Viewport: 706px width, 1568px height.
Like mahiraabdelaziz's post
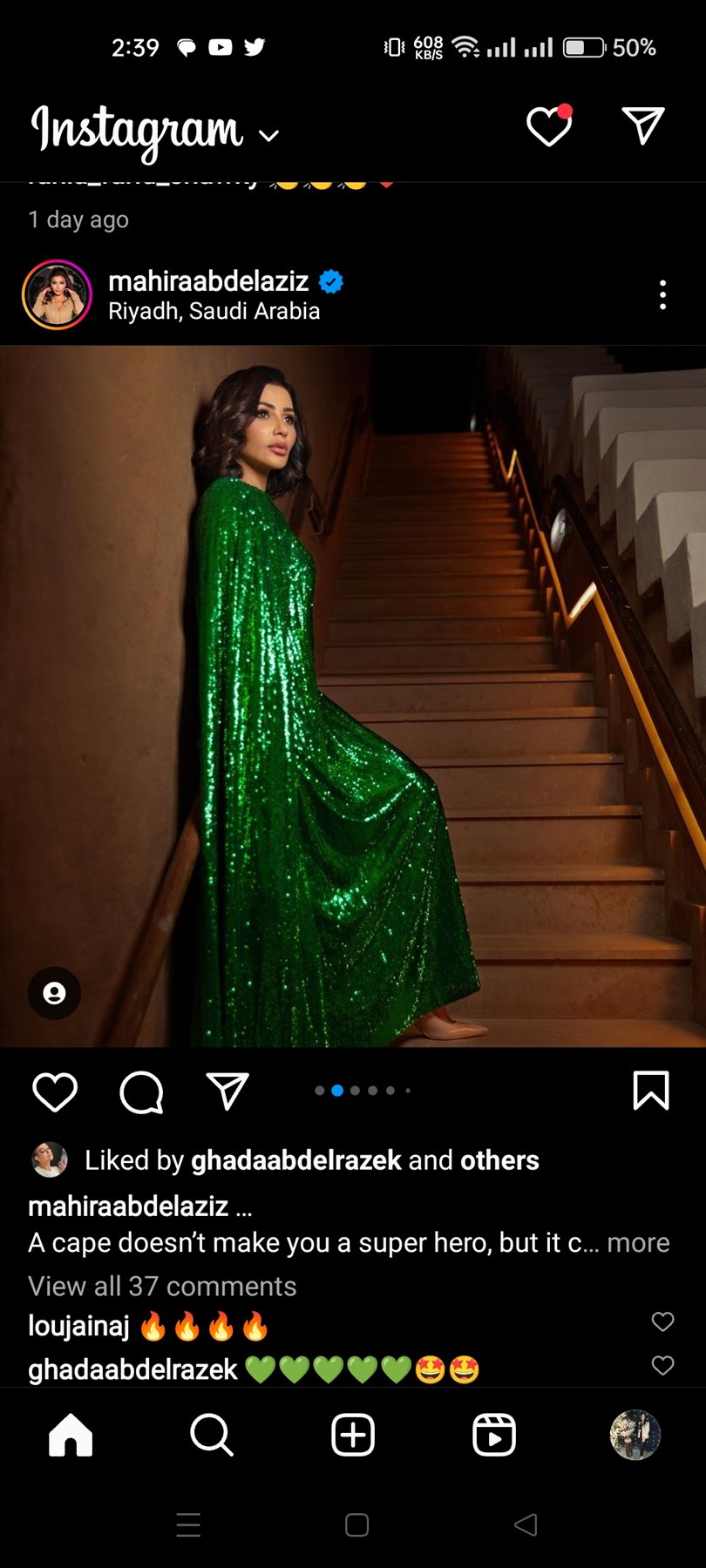55,1092
